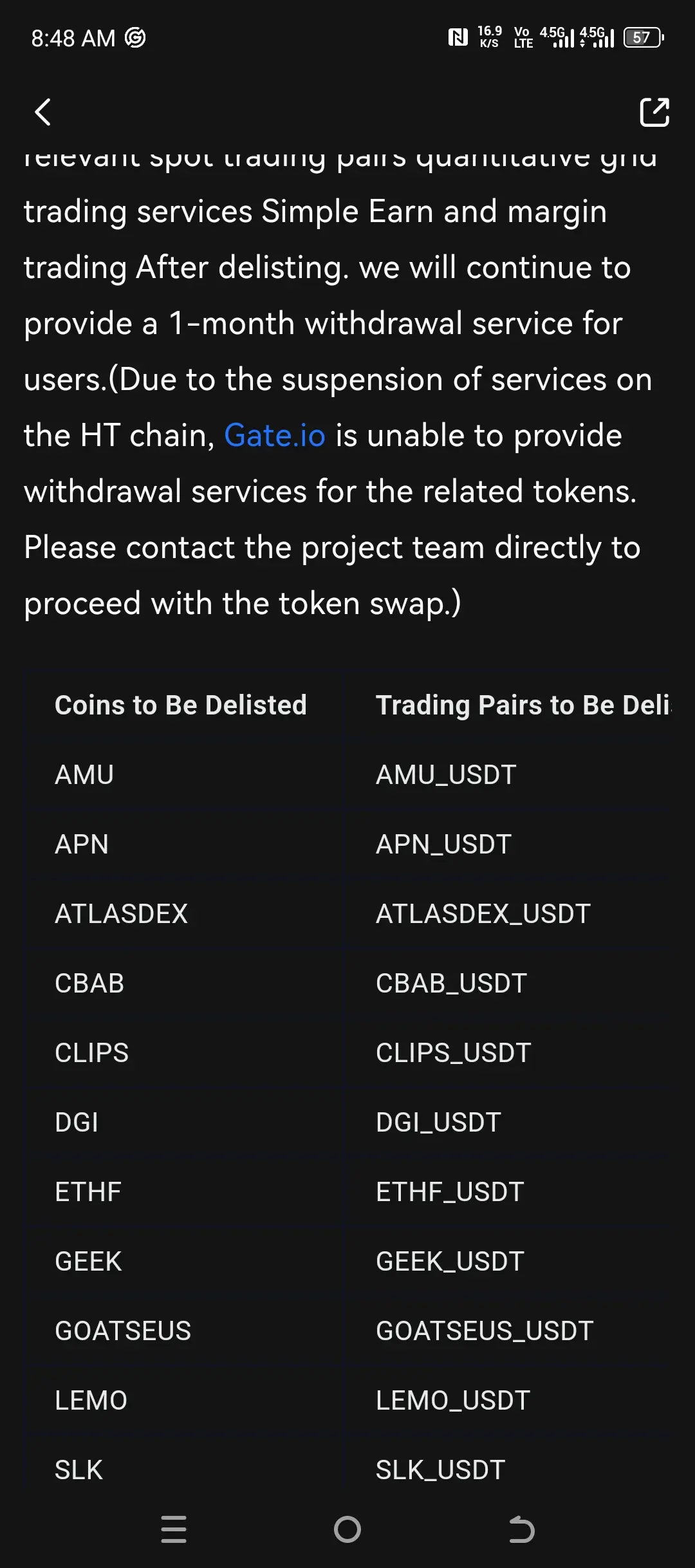Go to the phone's home screen
Image resolution: width=695 pixels, height=1568 pixels.
347,1529
